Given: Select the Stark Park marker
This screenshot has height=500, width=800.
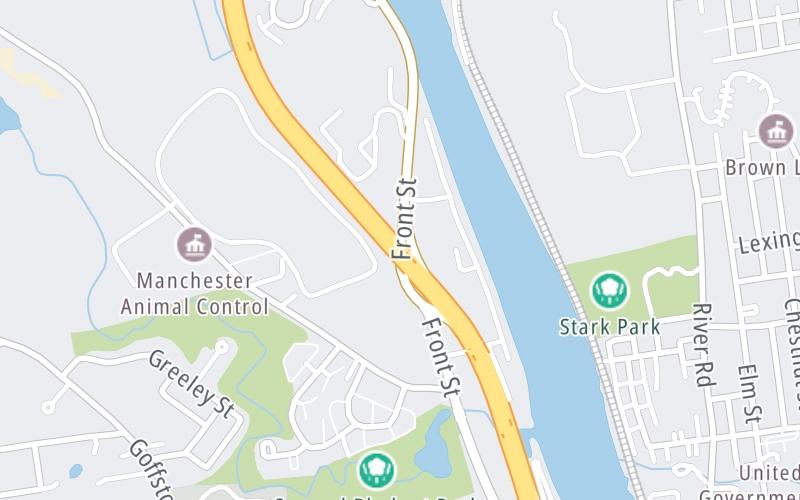Looking at the screenshot, I should coord(609,291).
